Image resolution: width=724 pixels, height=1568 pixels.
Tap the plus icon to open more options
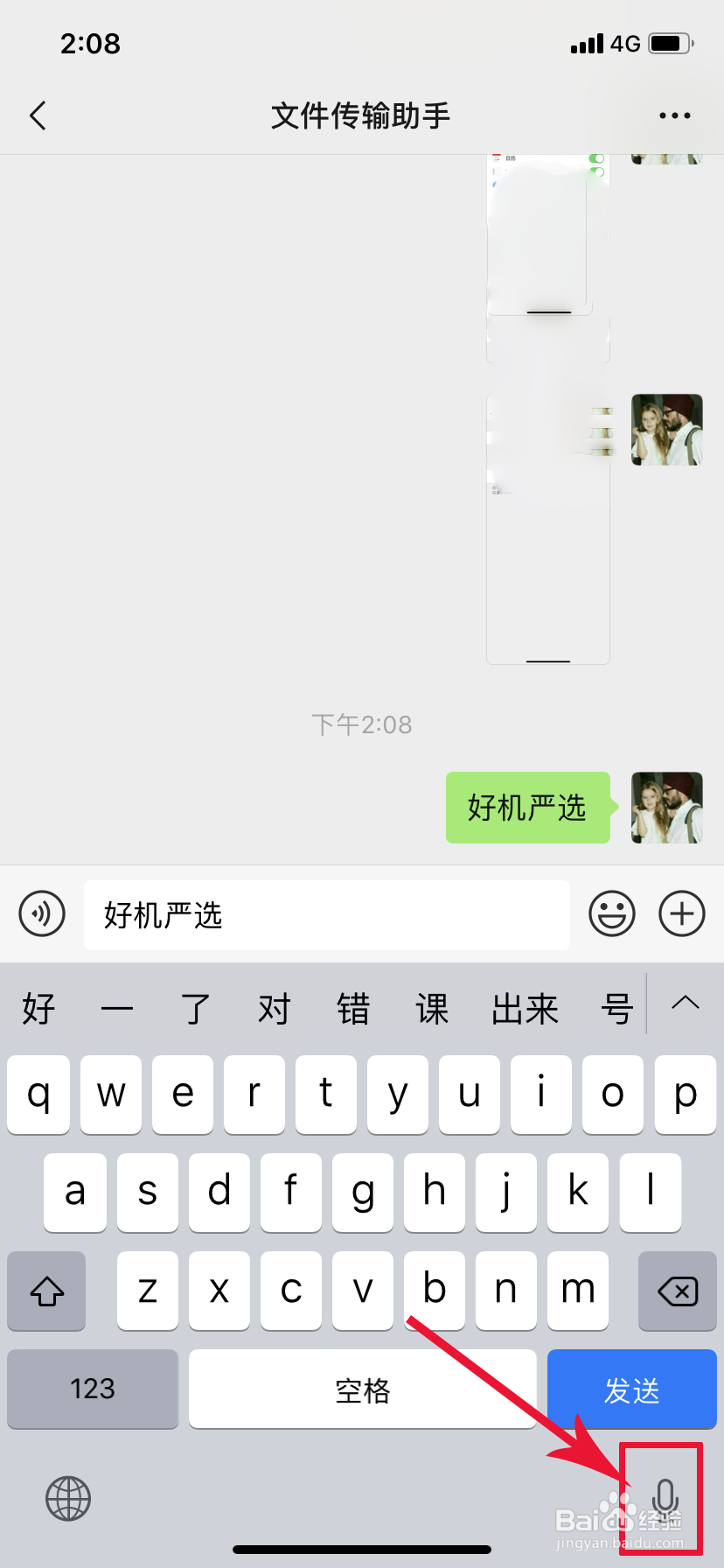point(681,913)
